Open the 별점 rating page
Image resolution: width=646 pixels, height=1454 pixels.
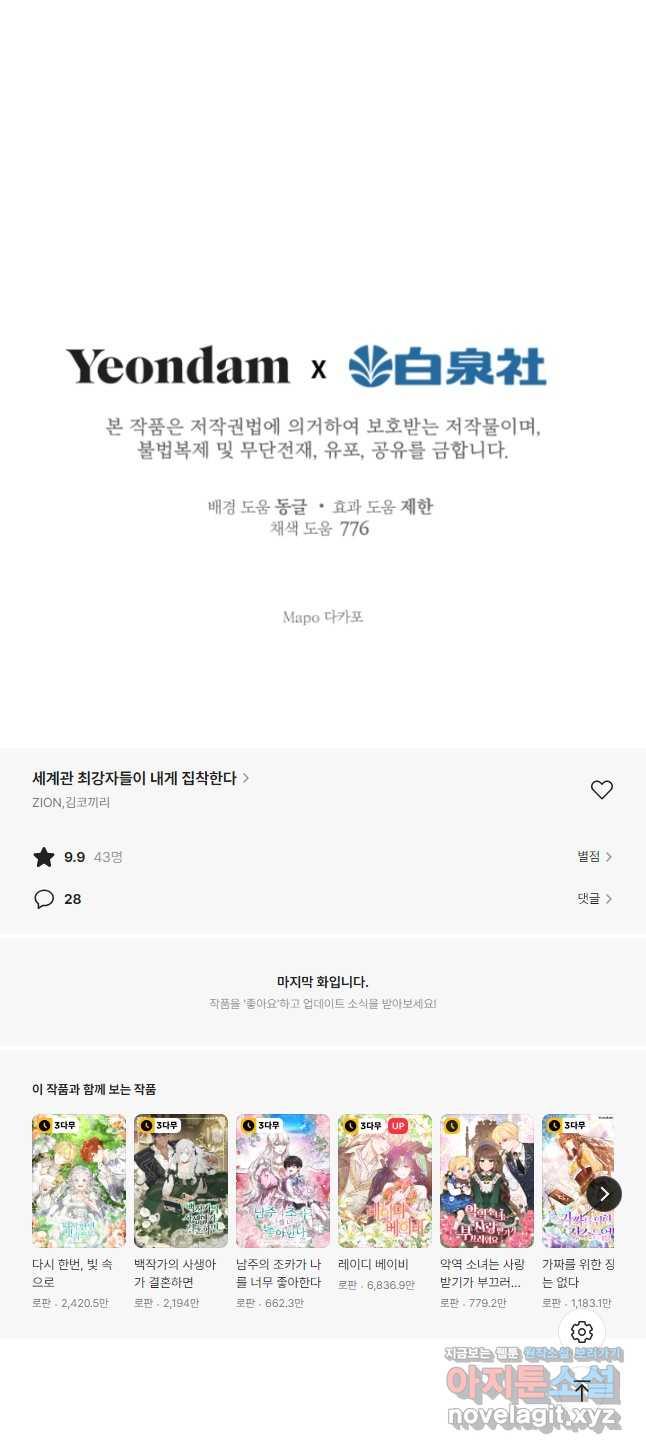pos(594,857)
